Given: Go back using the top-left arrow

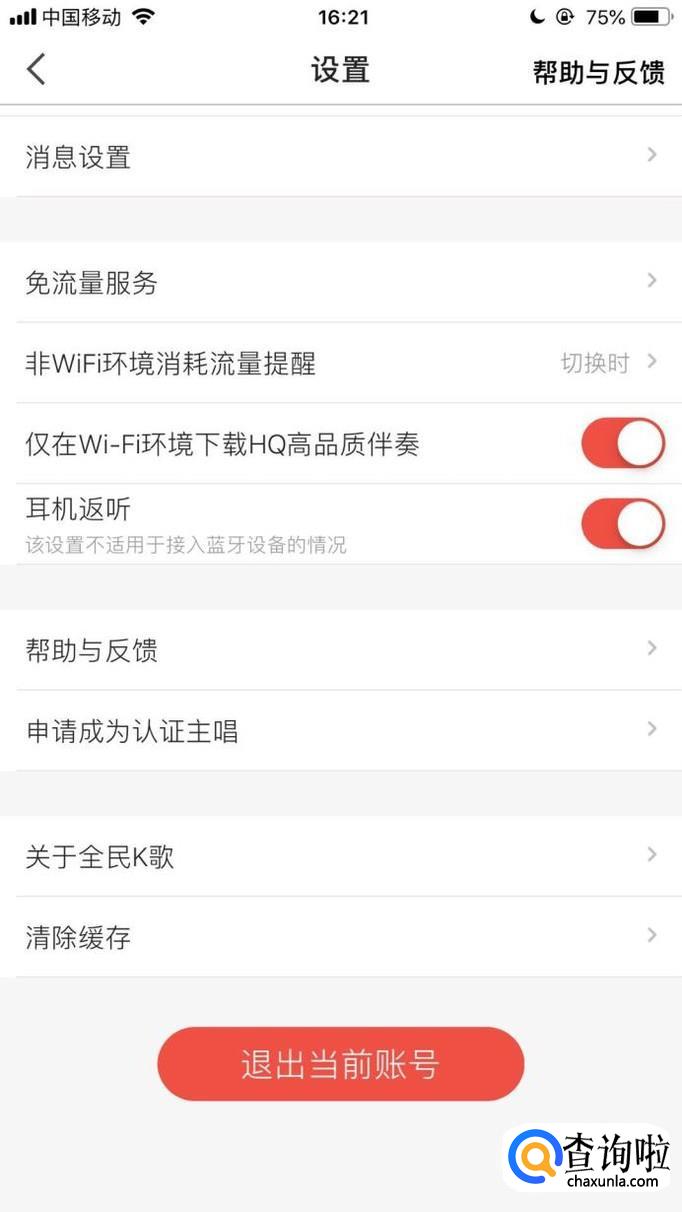Looking at the screenshot, I should (x=37, y=70).
